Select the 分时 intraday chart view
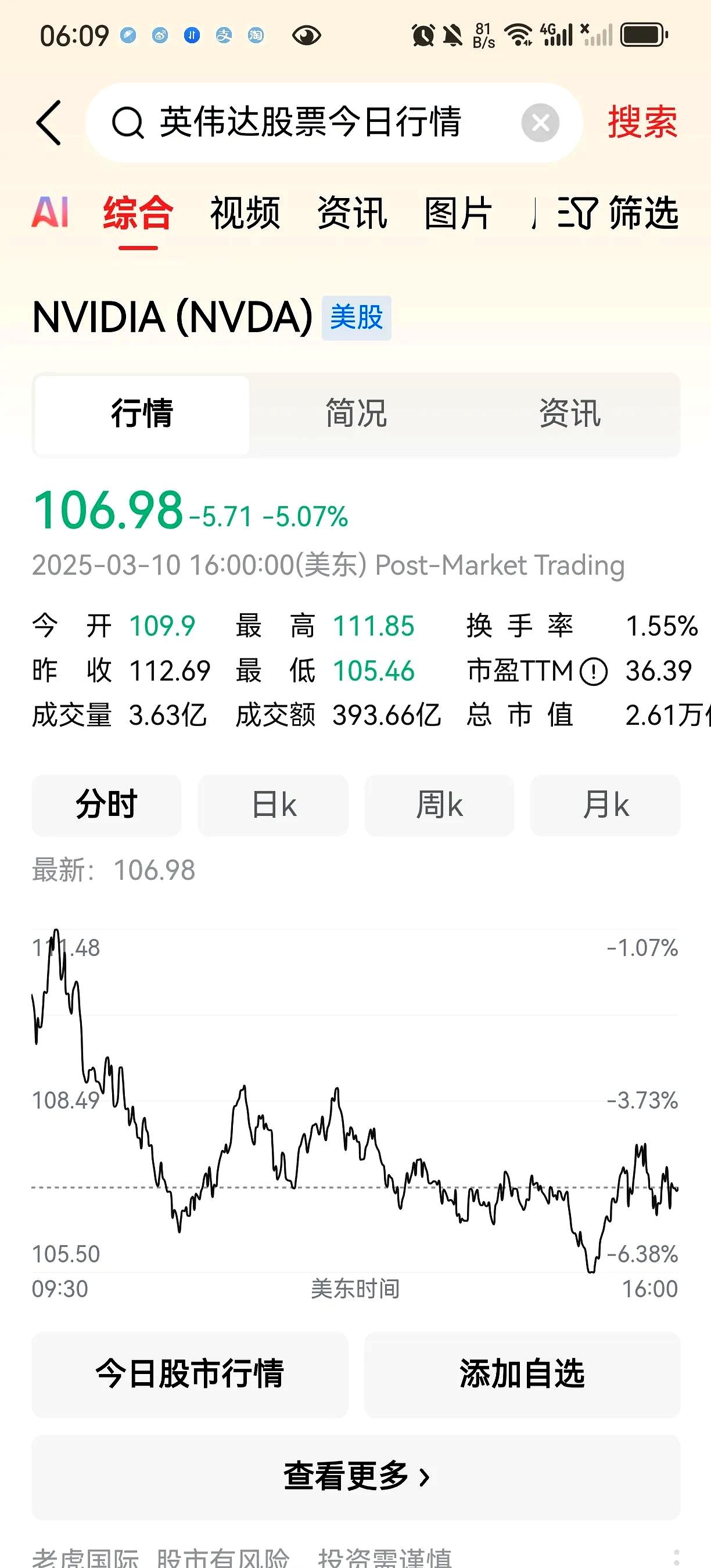The image size is (711, 1568). click(106, 805)
